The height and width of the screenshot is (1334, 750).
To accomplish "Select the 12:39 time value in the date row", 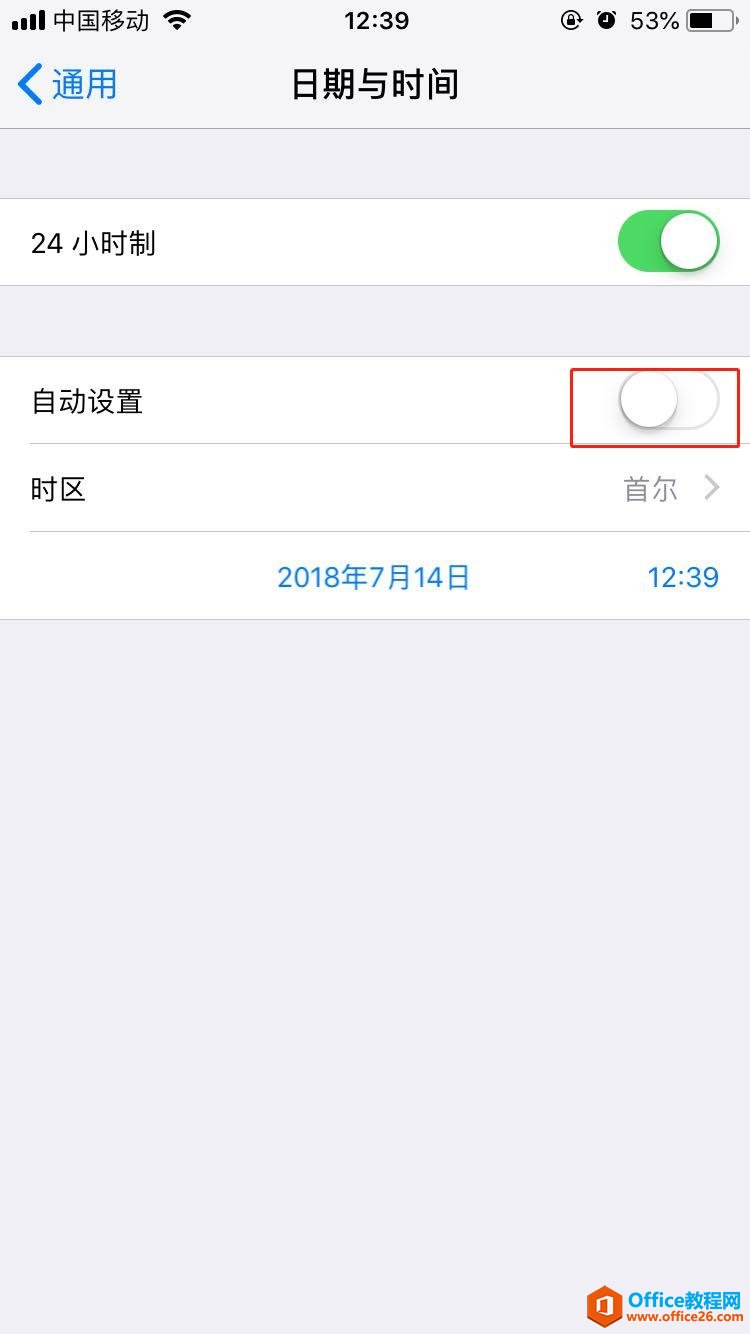I will [683, 577].
